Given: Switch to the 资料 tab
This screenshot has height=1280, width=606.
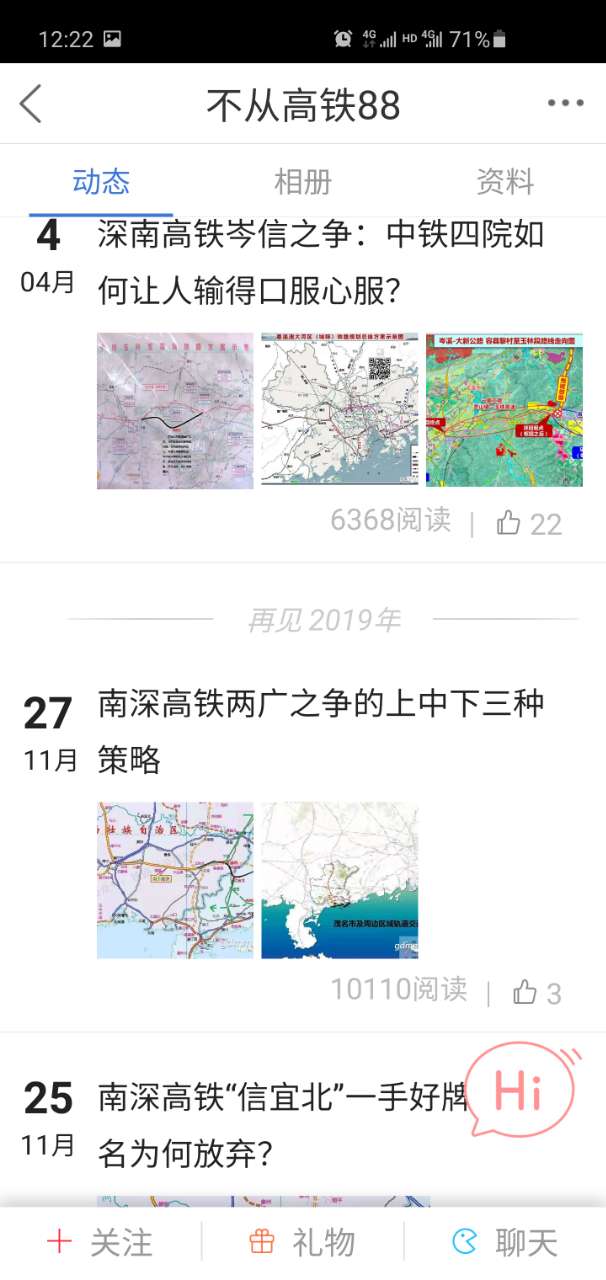Looking at the screenshot, I should pyautogui.click(x=505, y=182).
